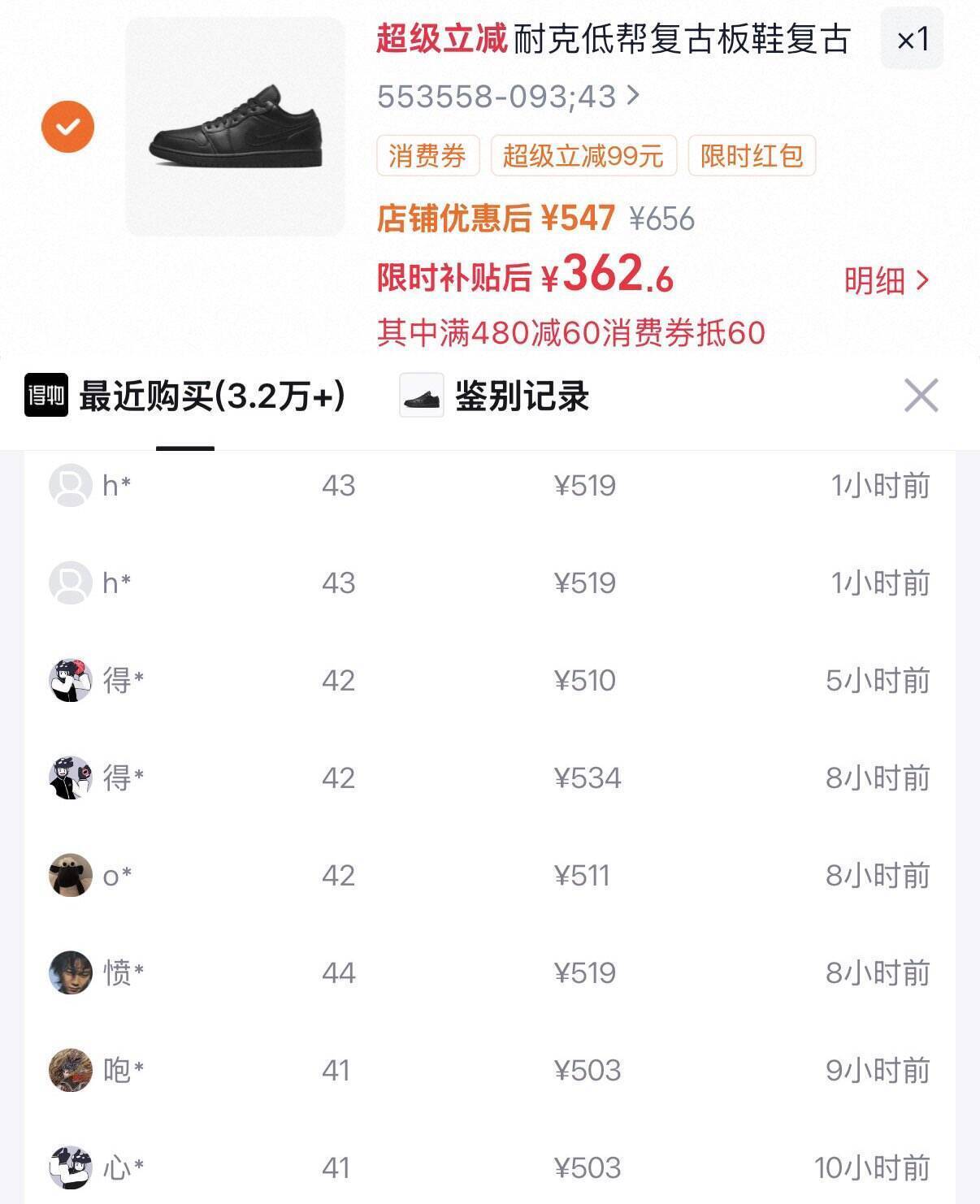Click h* buyer's placeholder avatar icon
Screen dimensions: 980x1204
coord(71,486)
